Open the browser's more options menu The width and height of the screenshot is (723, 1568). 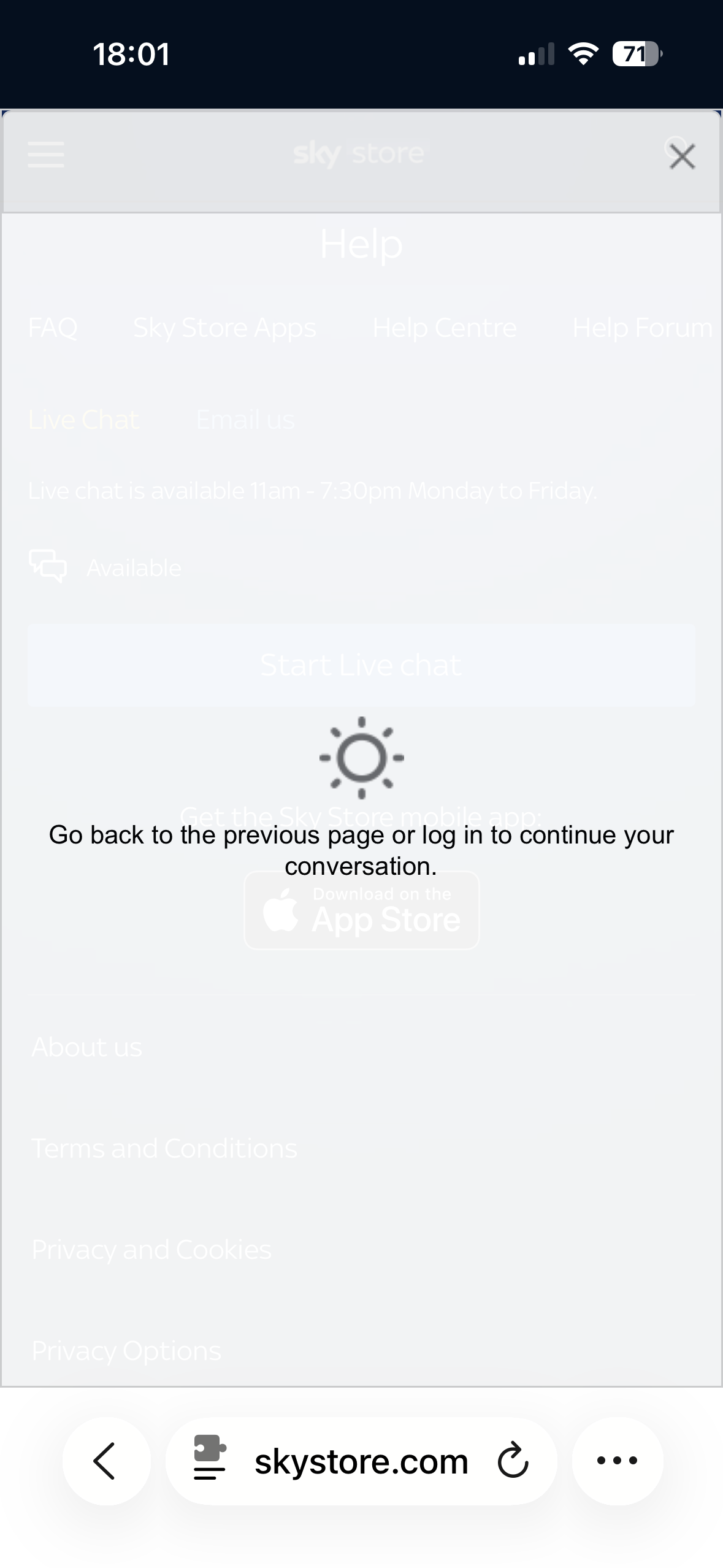(617, 1461)
